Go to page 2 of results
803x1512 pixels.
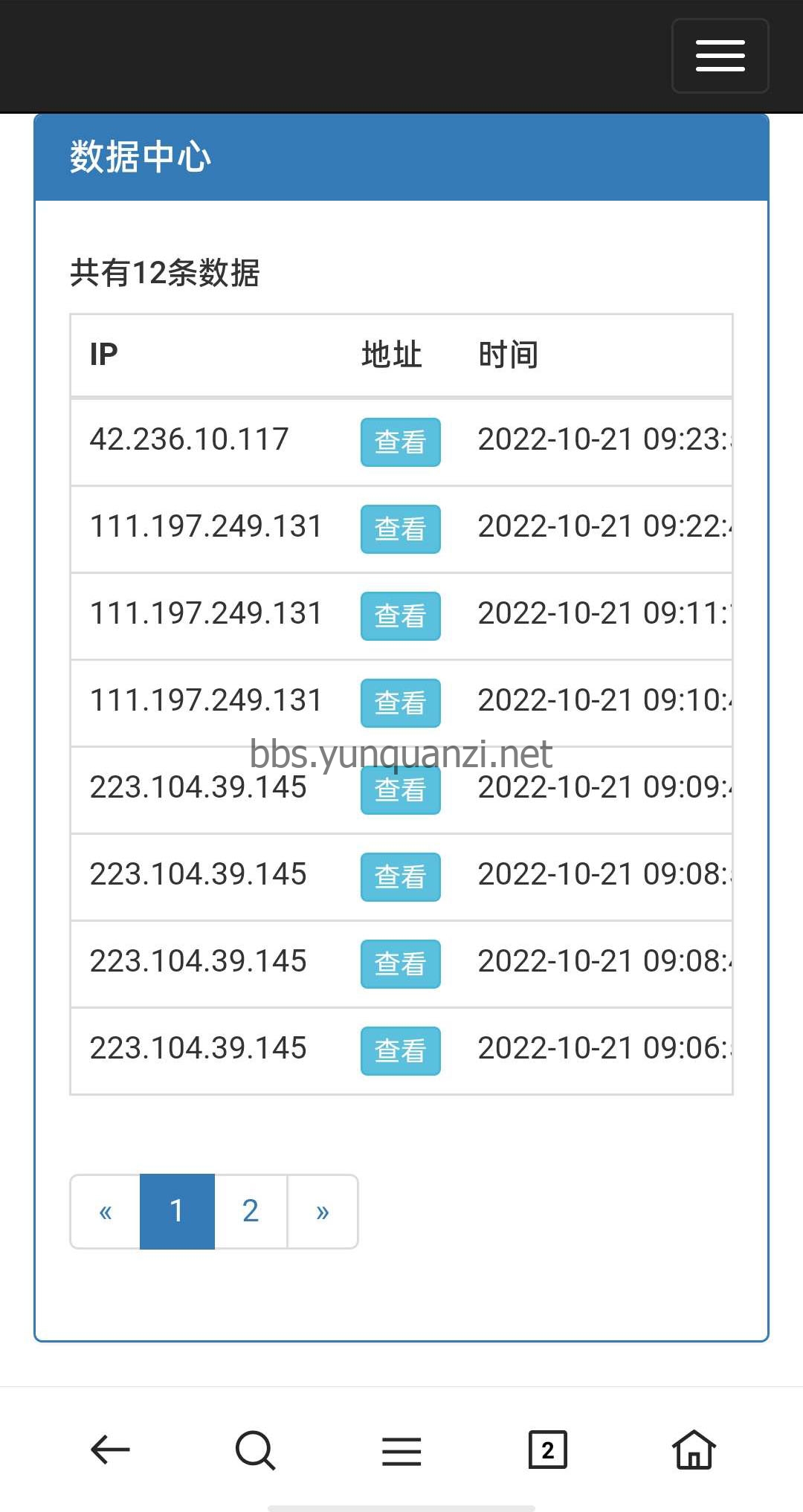coord(251,1211)
